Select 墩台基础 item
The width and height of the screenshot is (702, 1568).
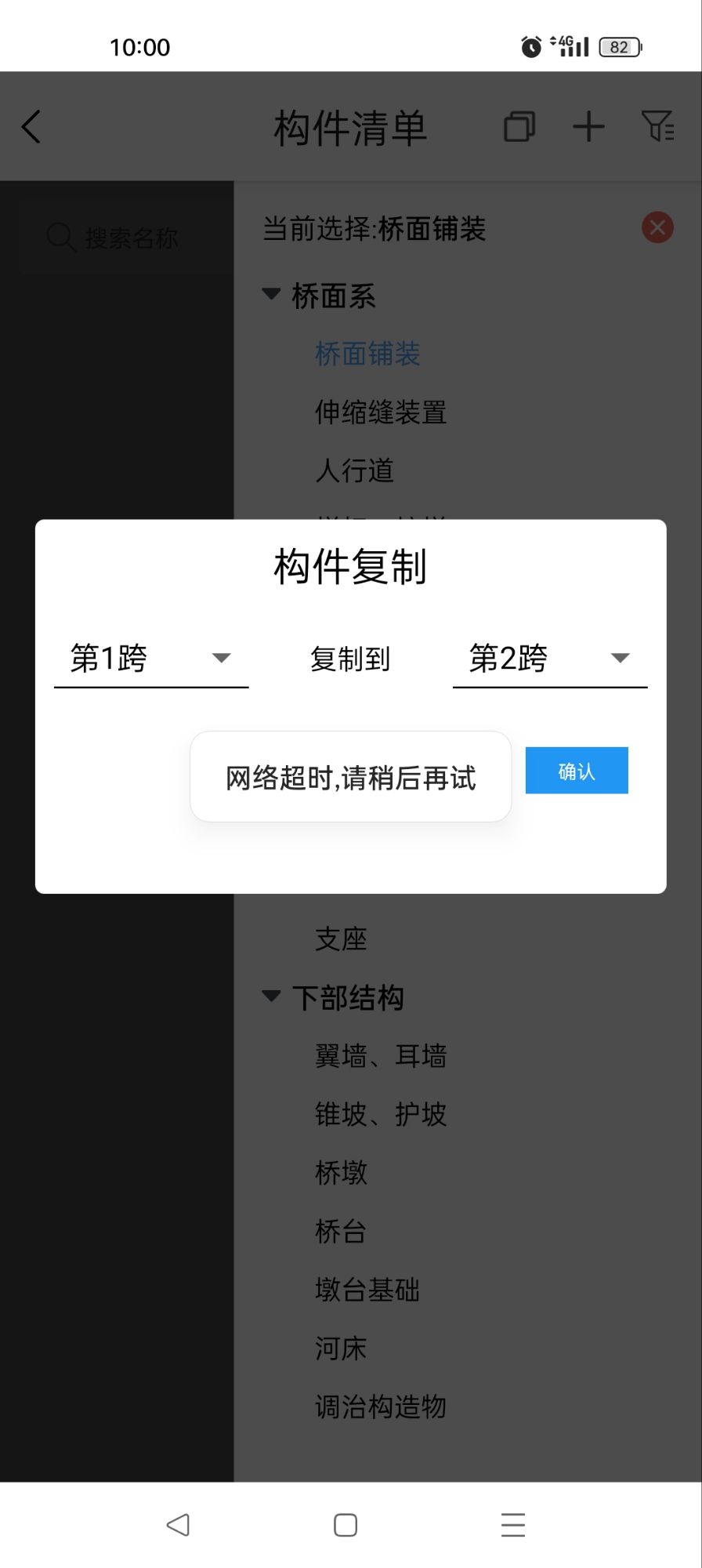click(x=367, y=1290)
